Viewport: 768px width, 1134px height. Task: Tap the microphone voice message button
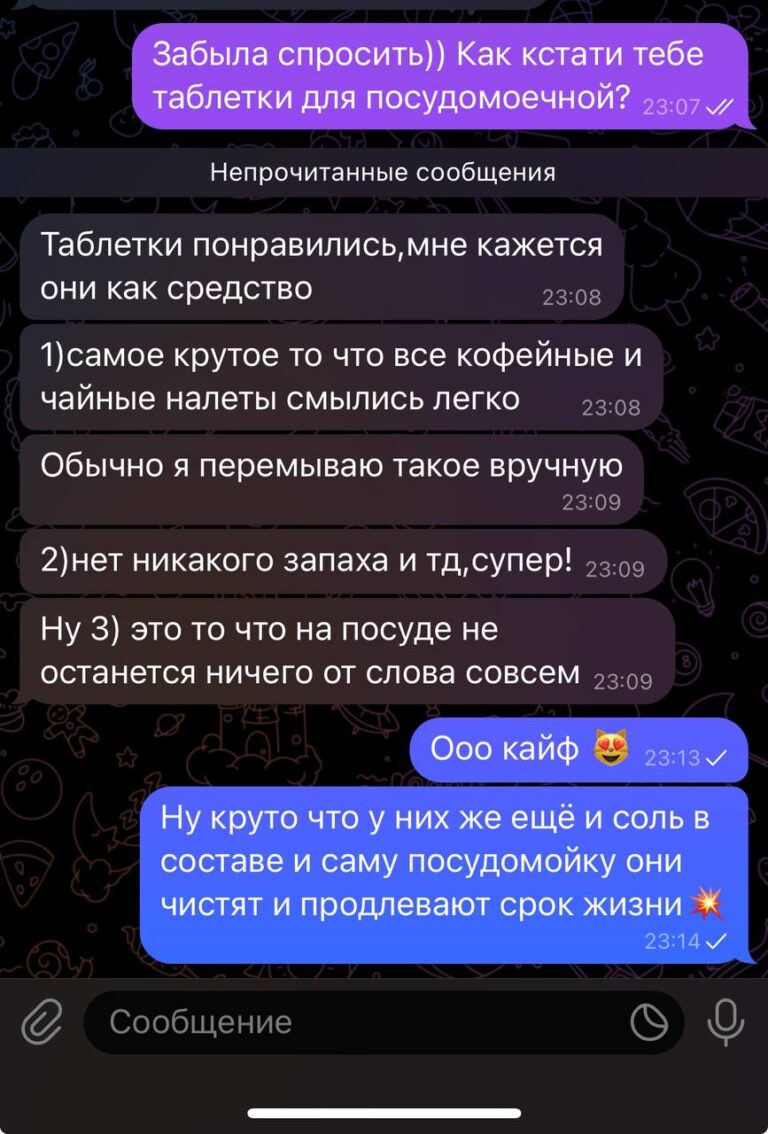(726, 1021)
